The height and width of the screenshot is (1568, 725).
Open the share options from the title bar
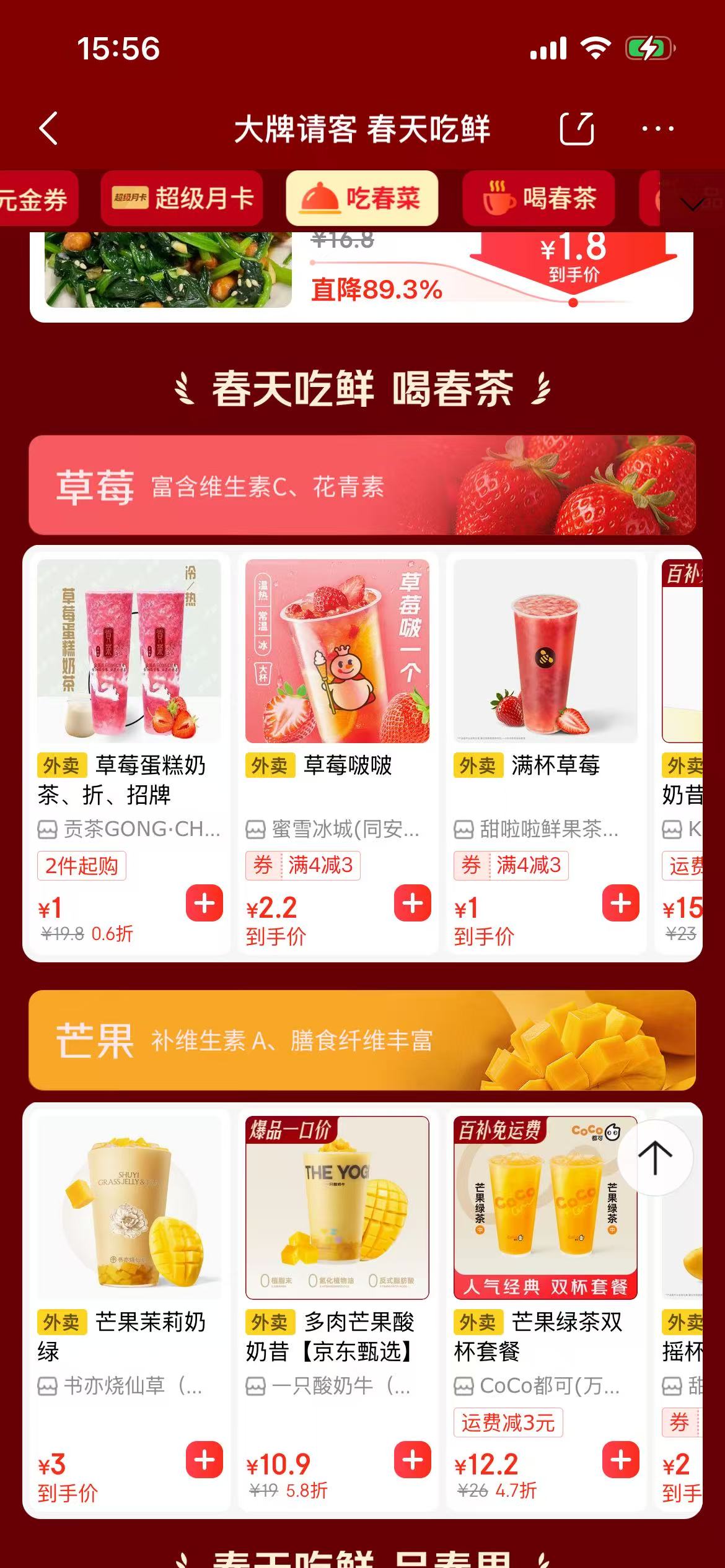[x=578, y=128]
